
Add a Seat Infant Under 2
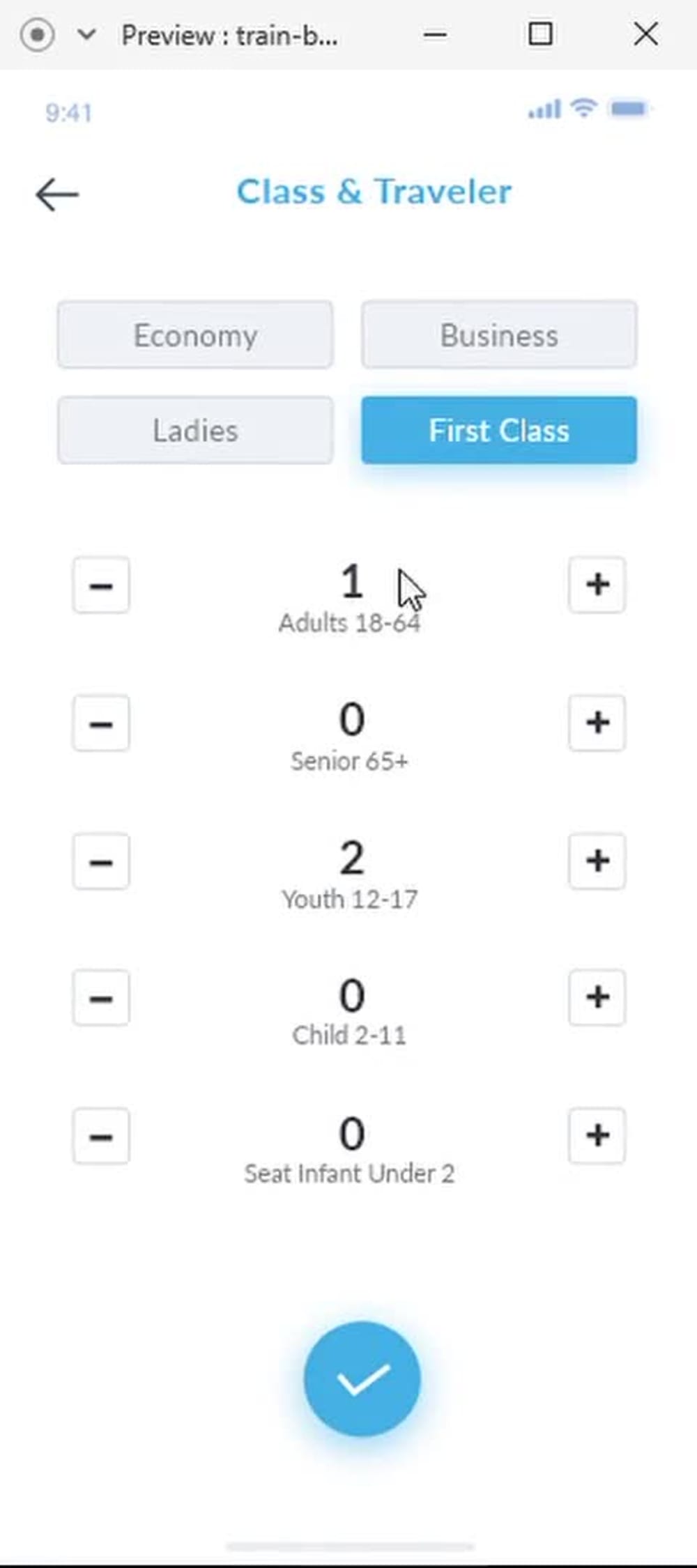tap(597, 1136)
